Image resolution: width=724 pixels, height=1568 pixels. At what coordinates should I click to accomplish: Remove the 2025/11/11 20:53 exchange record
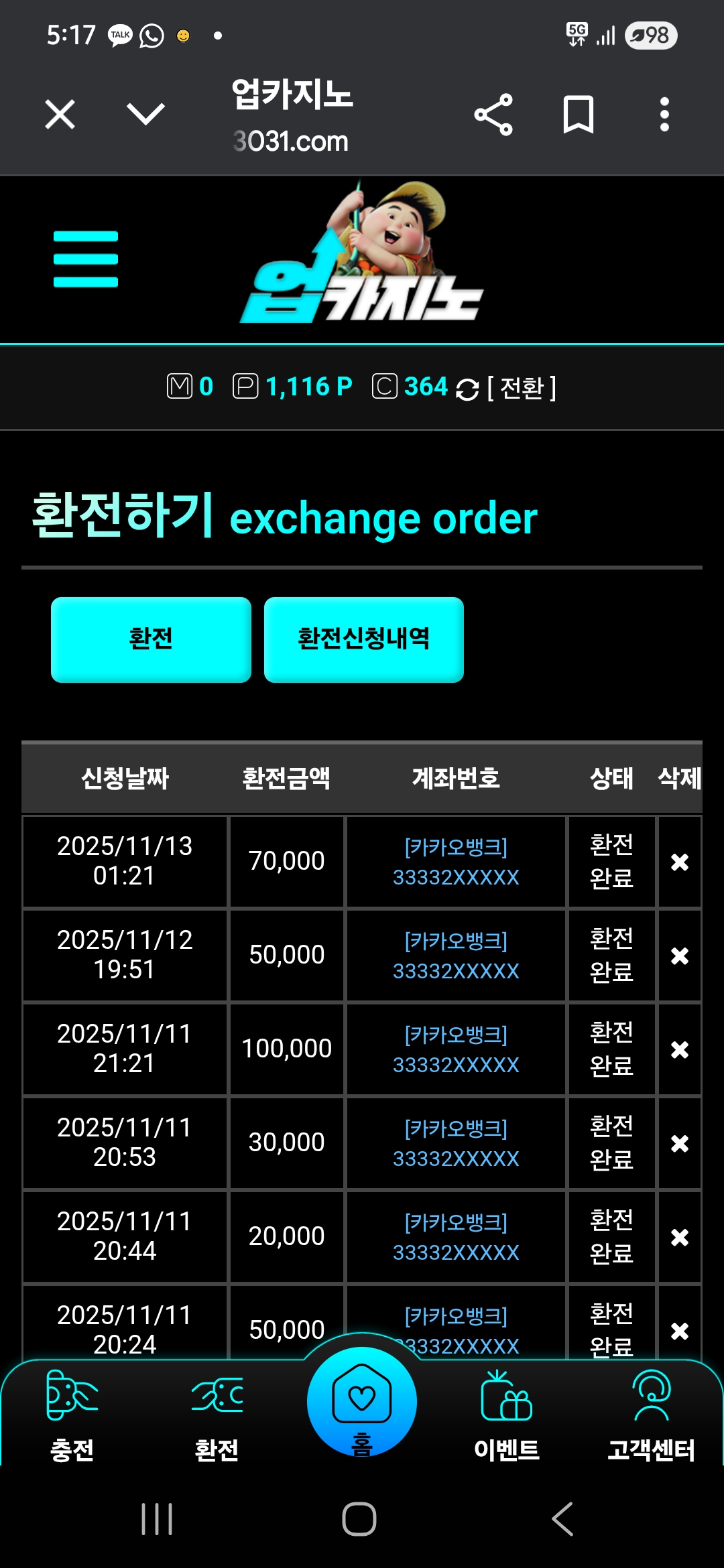(680, 1143)
